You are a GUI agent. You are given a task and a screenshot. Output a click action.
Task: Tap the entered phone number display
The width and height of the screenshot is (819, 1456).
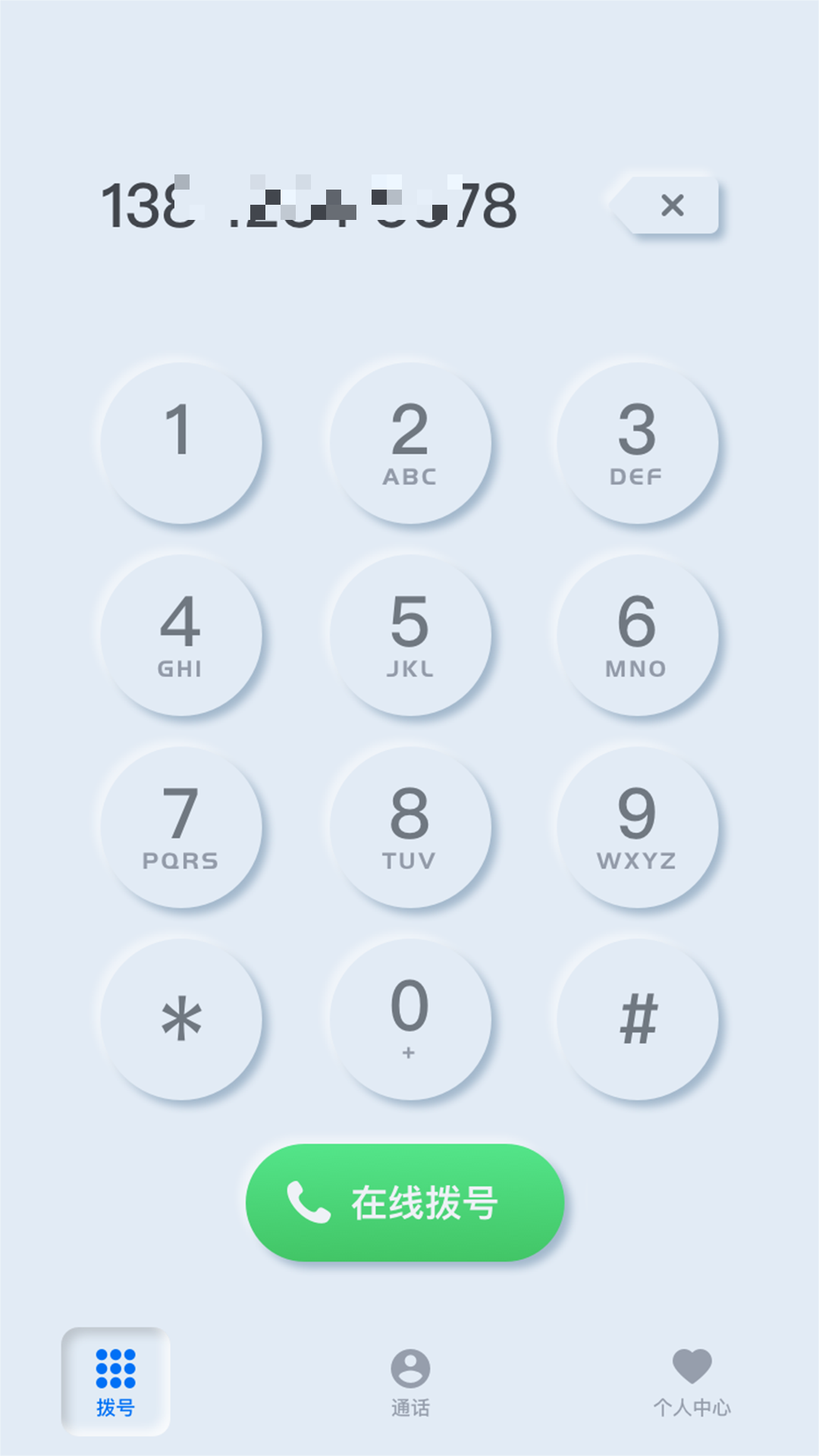coord(311,205)
